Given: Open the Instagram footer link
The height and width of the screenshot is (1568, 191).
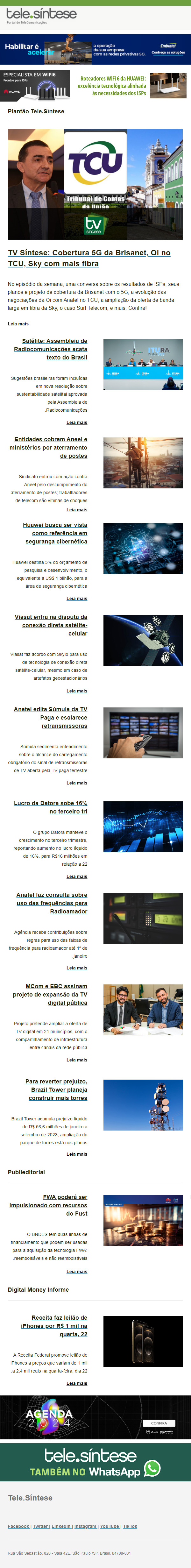Looking at the screenshot, I should point(85,1526).
